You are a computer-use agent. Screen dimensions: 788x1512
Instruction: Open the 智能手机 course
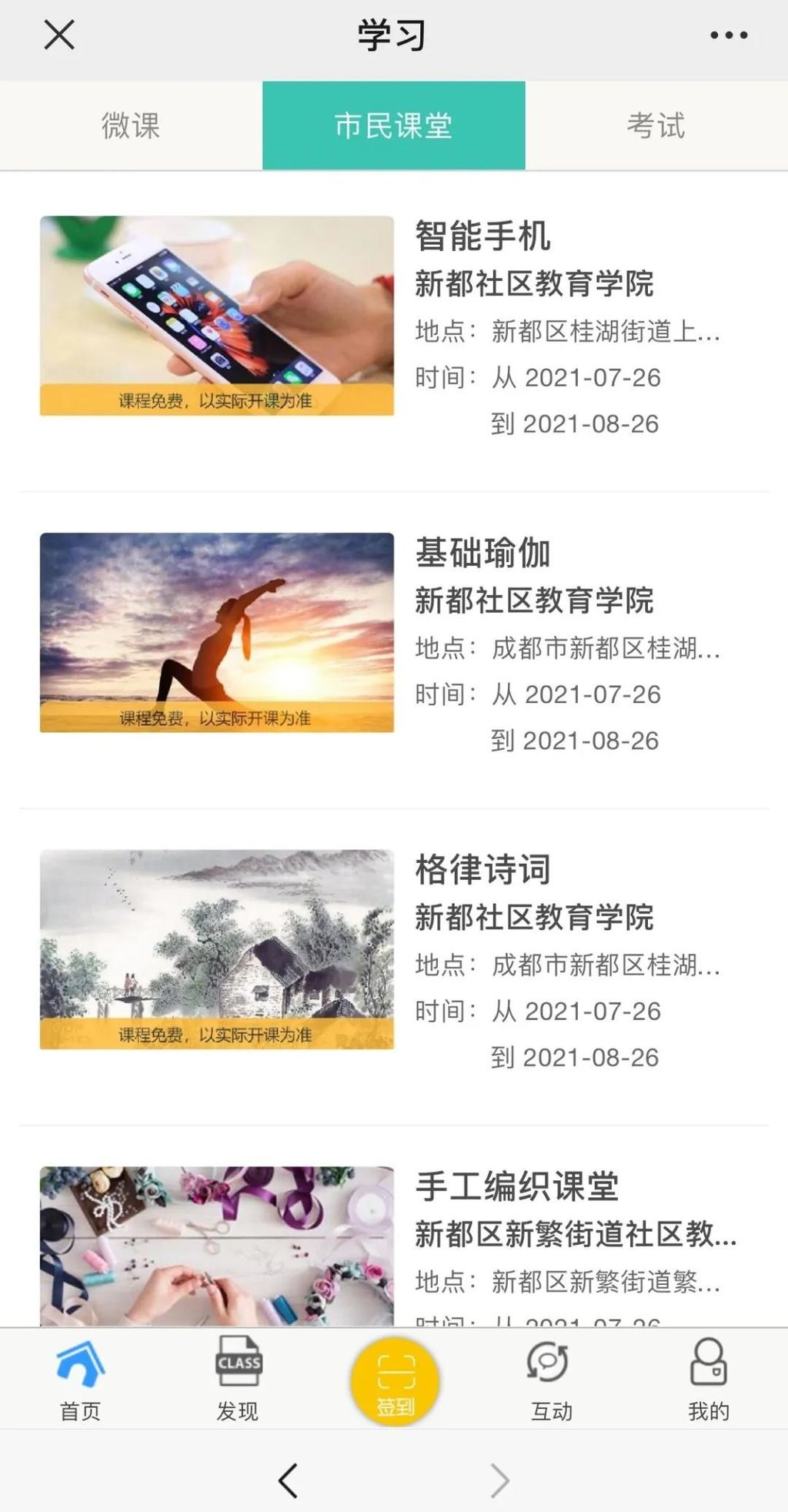pos(482,236)
